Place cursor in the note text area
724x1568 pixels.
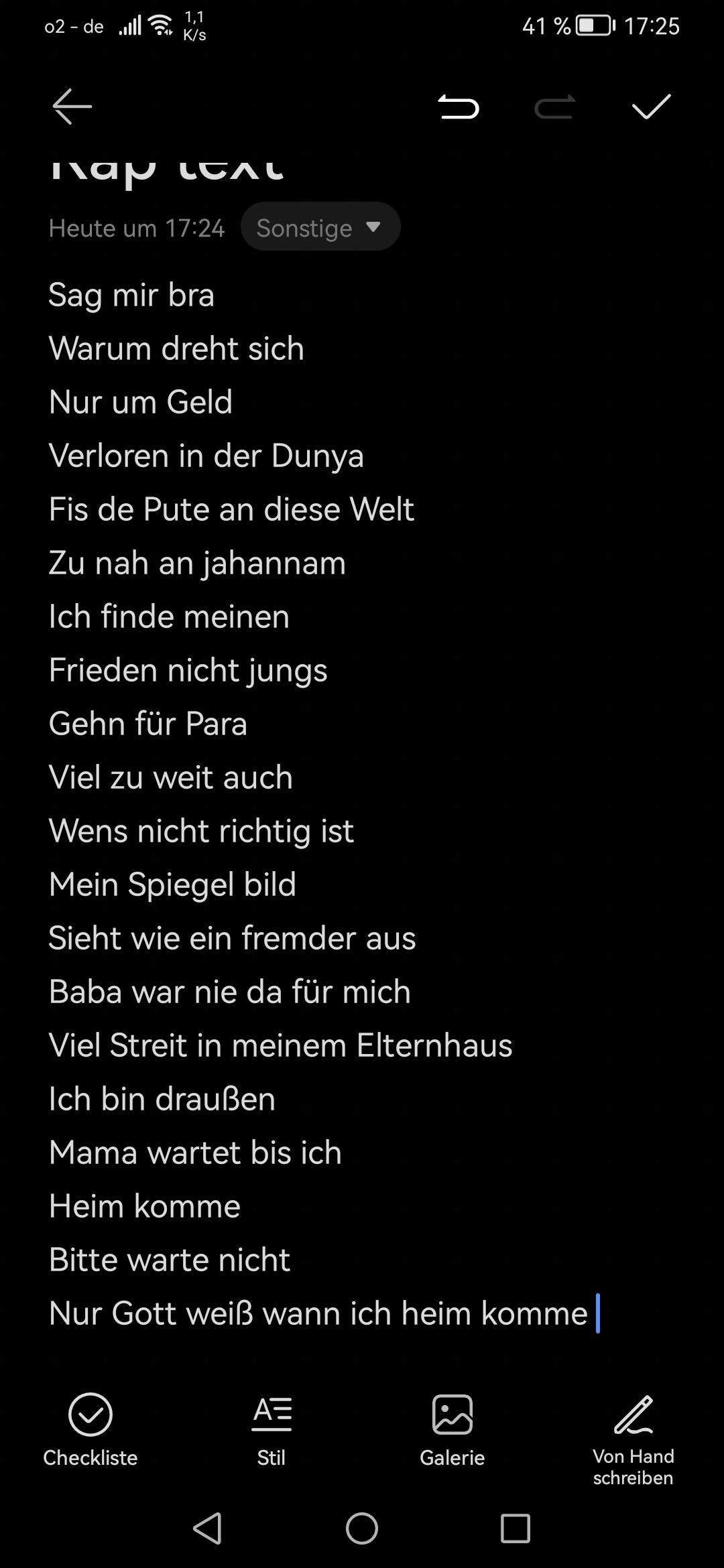click(x=362, y=804)
